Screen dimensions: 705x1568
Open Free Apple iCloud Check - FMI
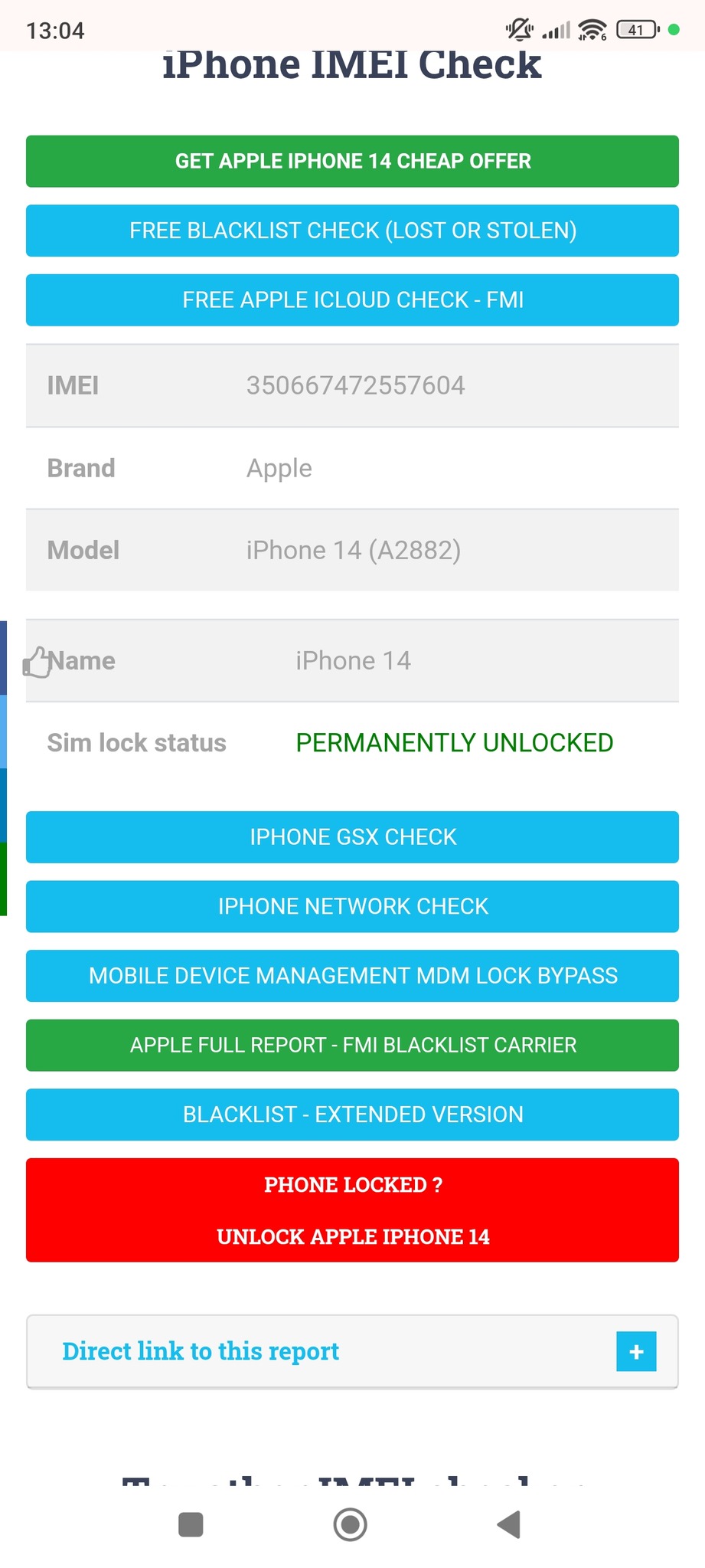[x=352, y=300]
